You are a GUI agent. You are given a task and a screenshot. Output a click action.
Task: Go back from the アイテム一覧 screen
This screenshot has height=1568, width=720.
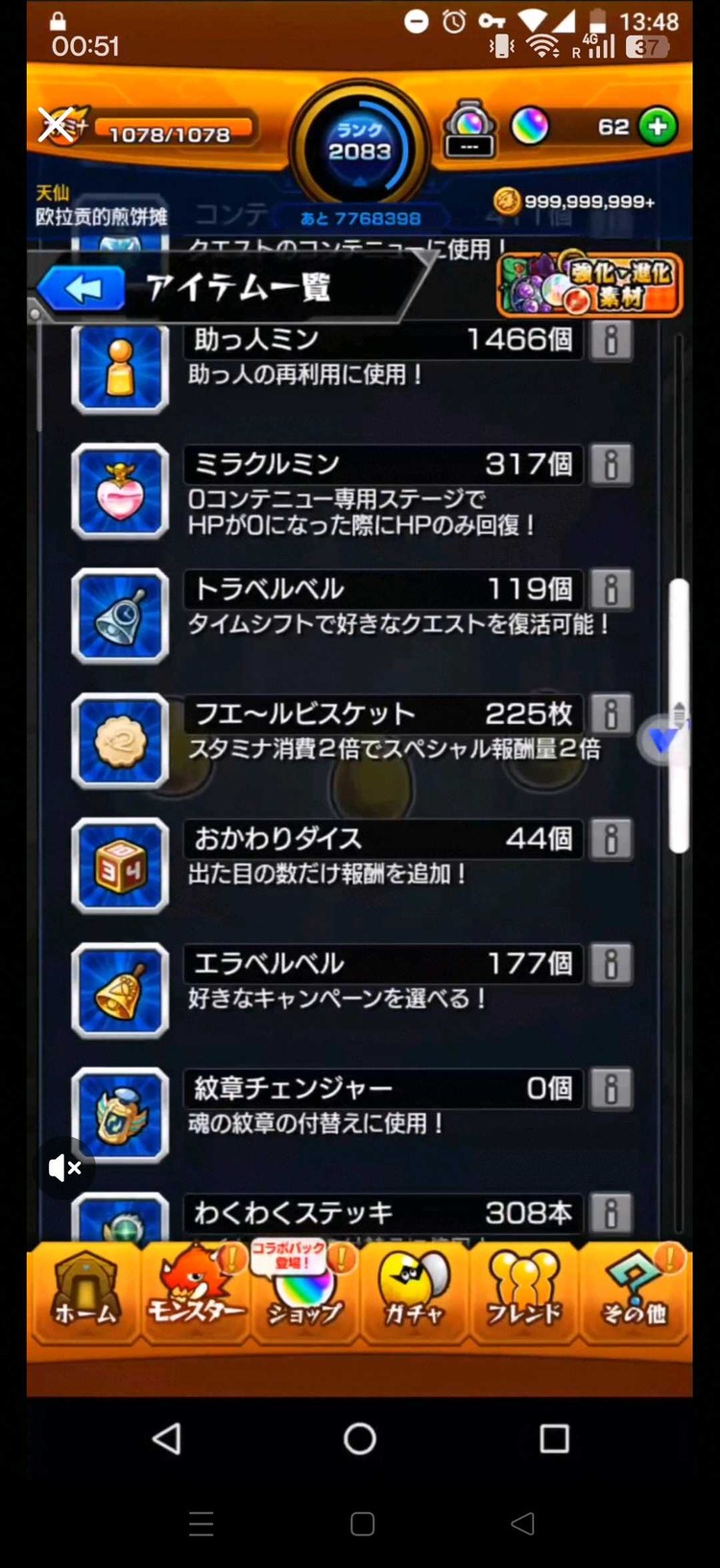84,288
